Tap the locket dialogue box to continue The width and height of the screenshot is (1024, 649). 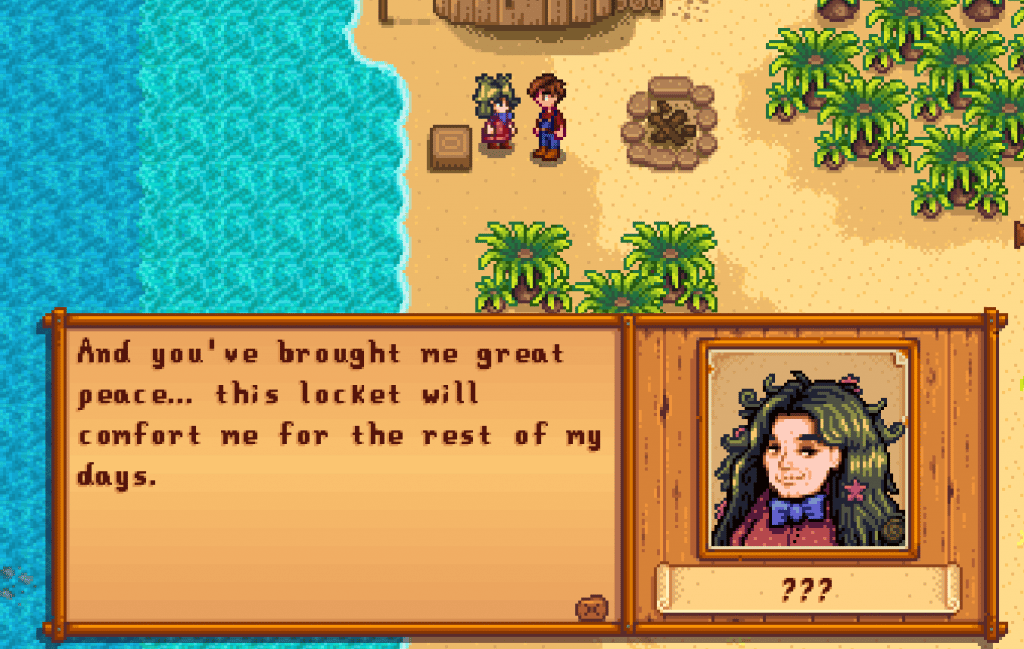340,470
